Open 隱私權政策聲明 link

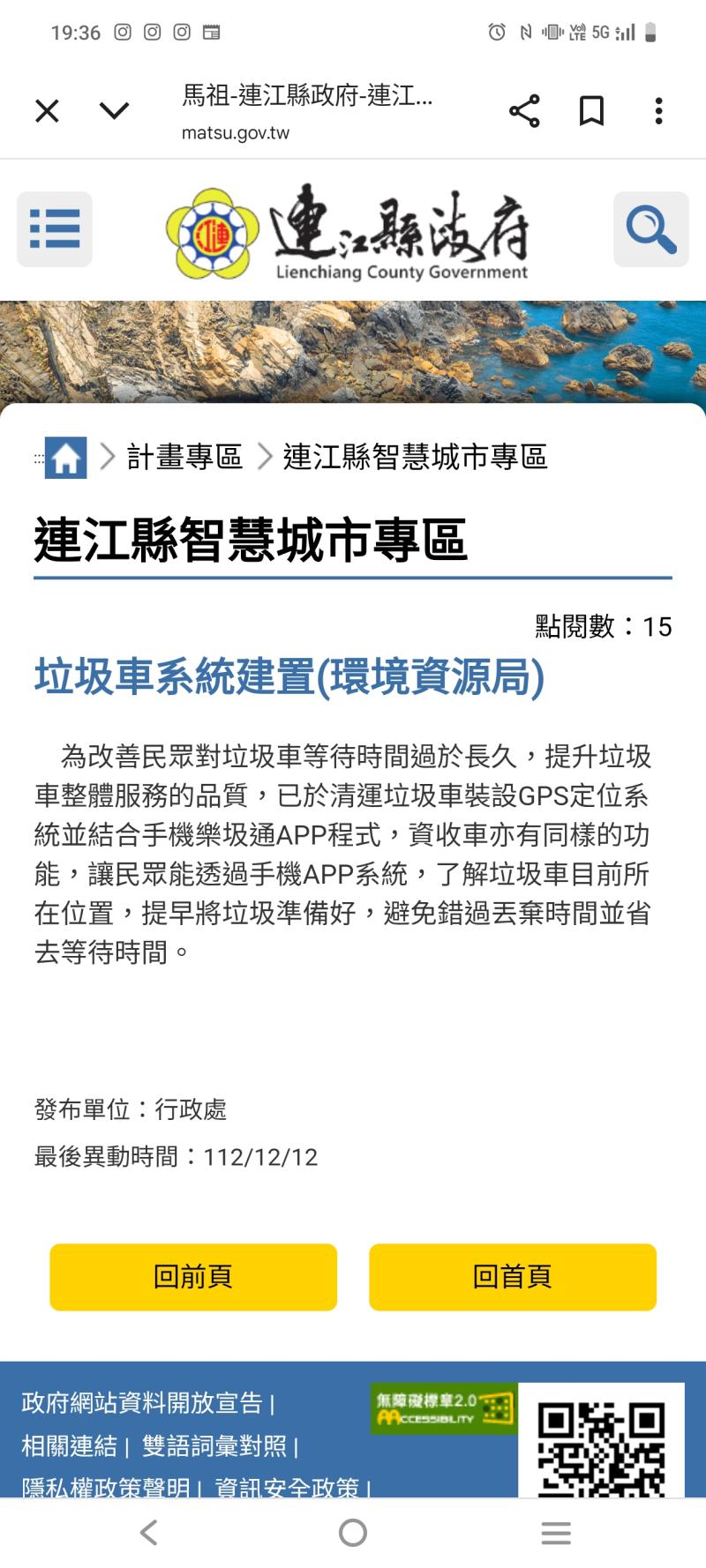(x=106, y=1487)
